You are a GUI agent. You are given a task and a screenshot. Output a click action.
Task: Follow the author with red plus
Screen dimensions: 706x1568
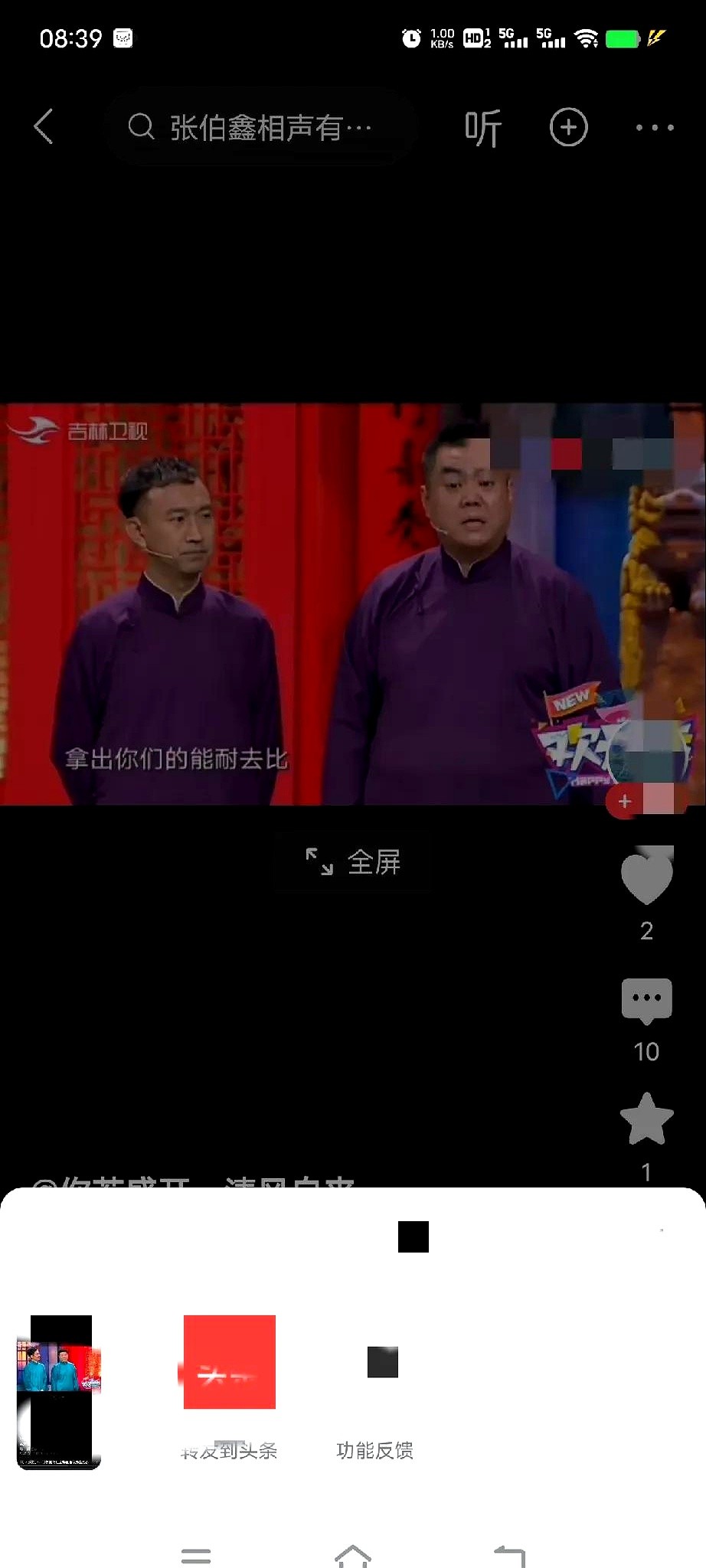tap(625, 802)
